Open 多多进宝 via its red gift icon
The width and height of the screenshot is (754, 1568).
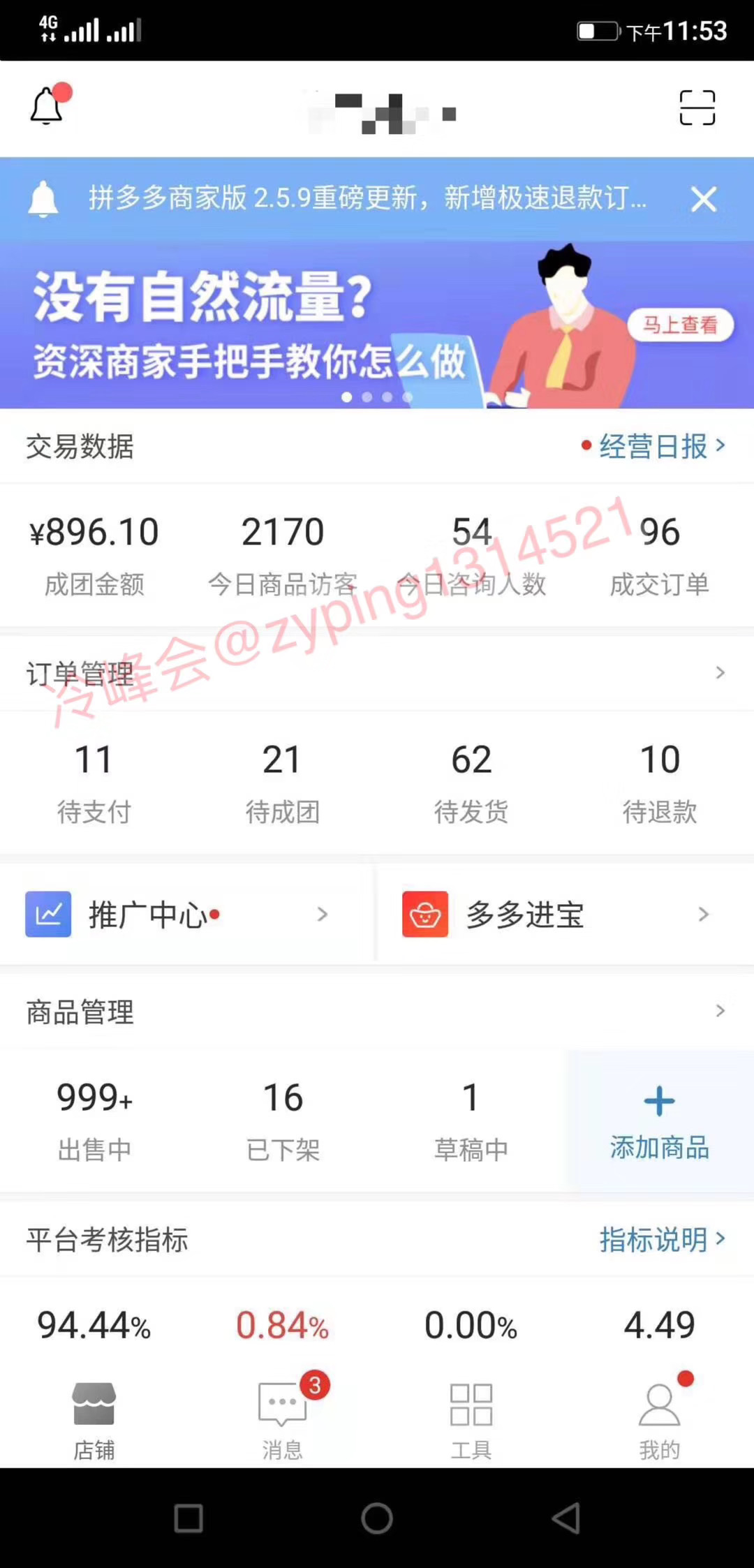click(x=426, y=914)
